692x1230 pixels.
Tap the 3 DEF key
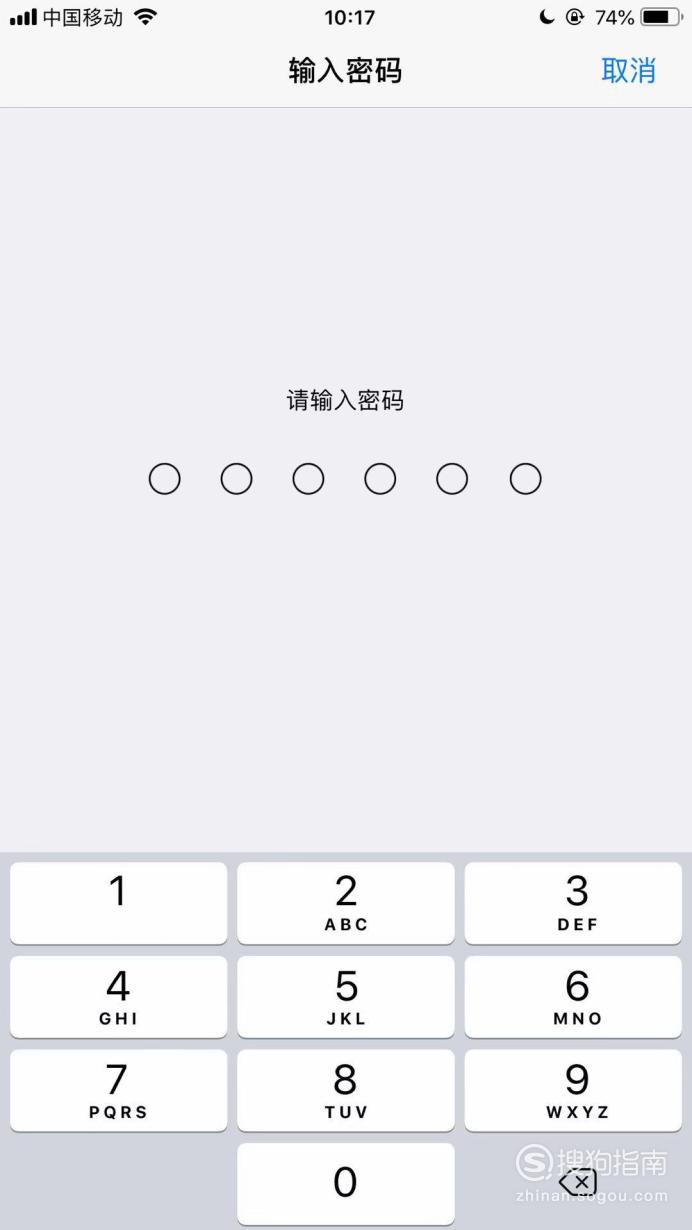(x=573, y=903)
